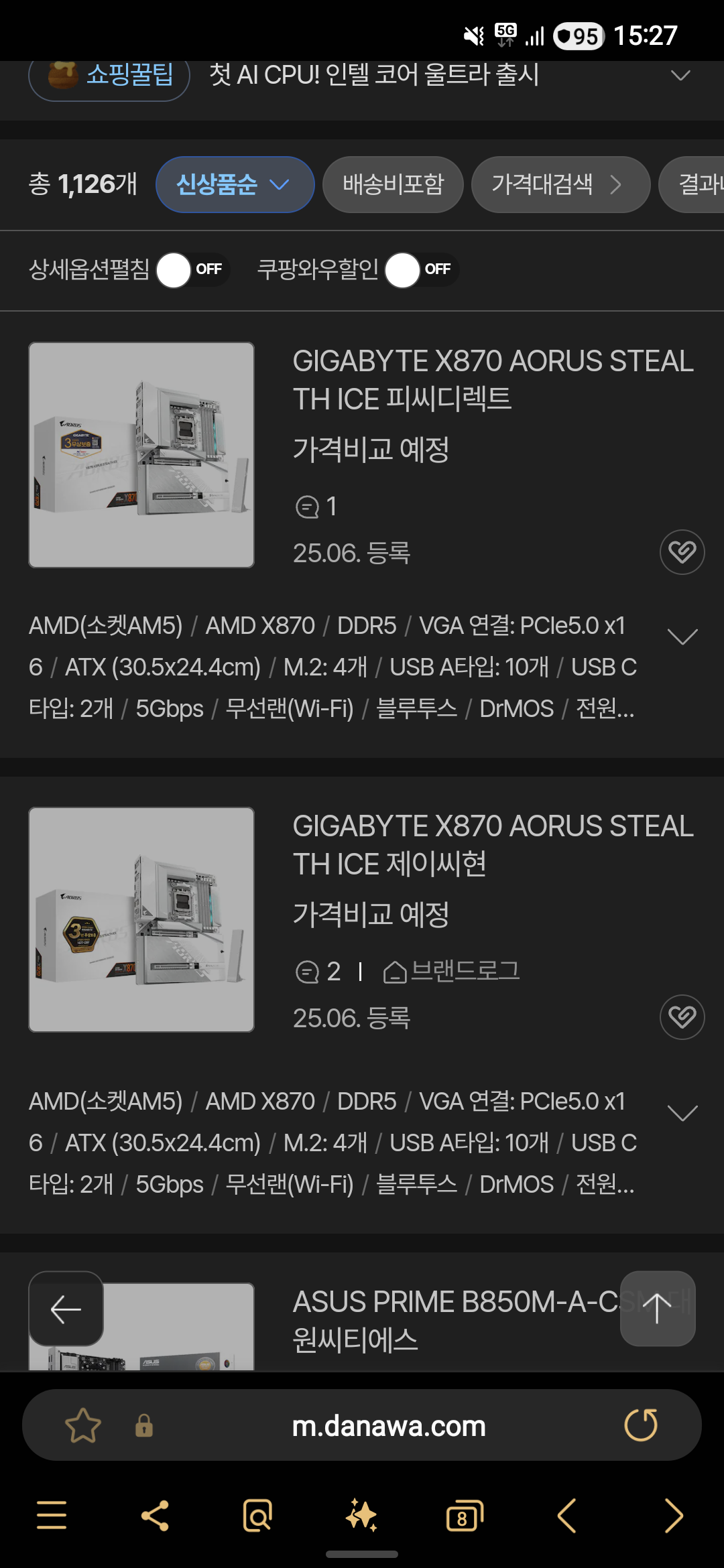Reload the m.danawa.com page
Screen dimensions: 724x1568
pyautogui.click(x=641, y=1425)
